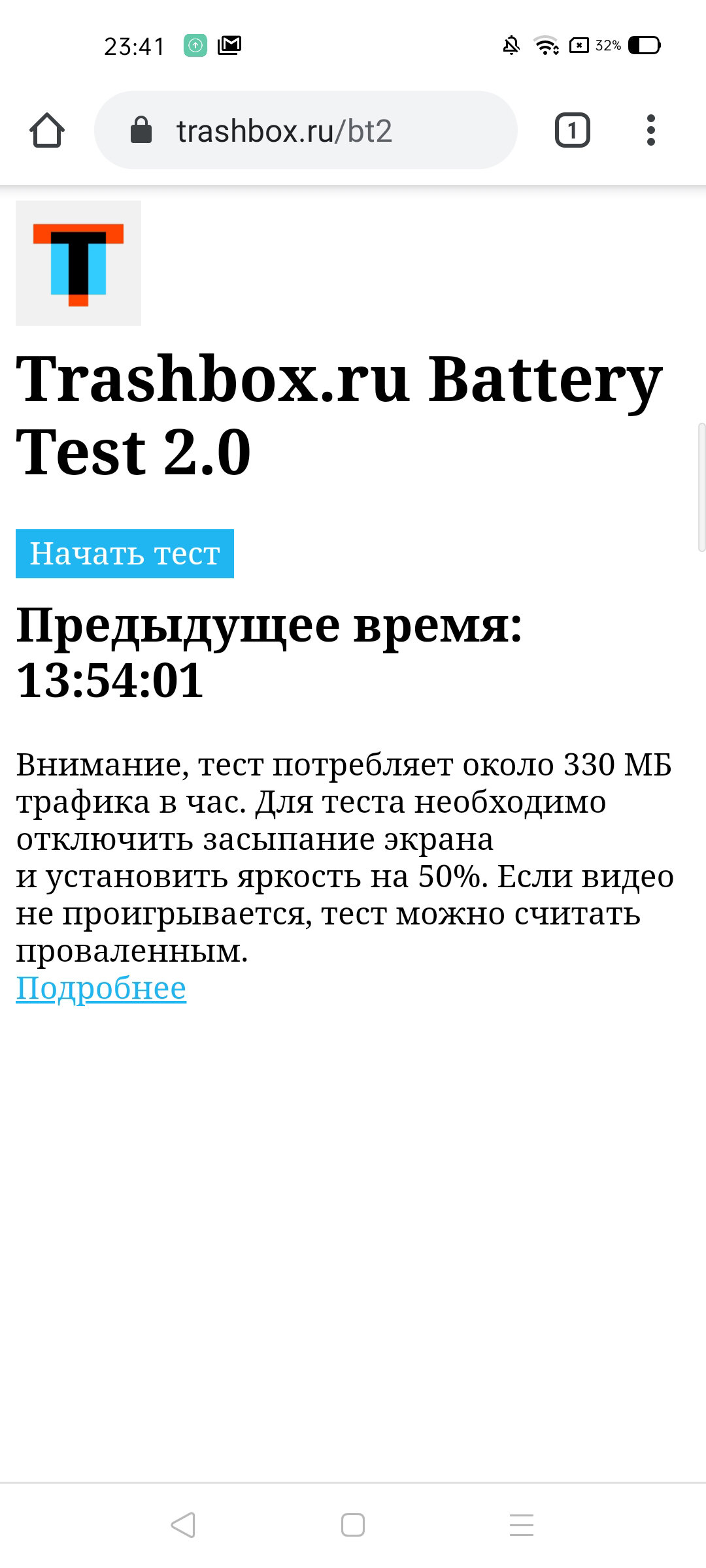Open recent apps from the navigation bar
The height and width of the screenshot is (1568, 706).
(522, 1525)
